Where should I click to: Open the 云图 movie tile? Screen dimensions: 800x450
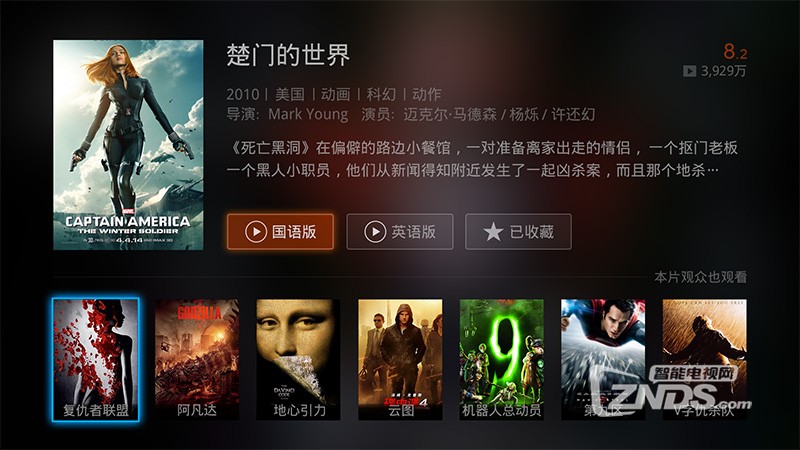pyautogui.click(x=400, y=358)
